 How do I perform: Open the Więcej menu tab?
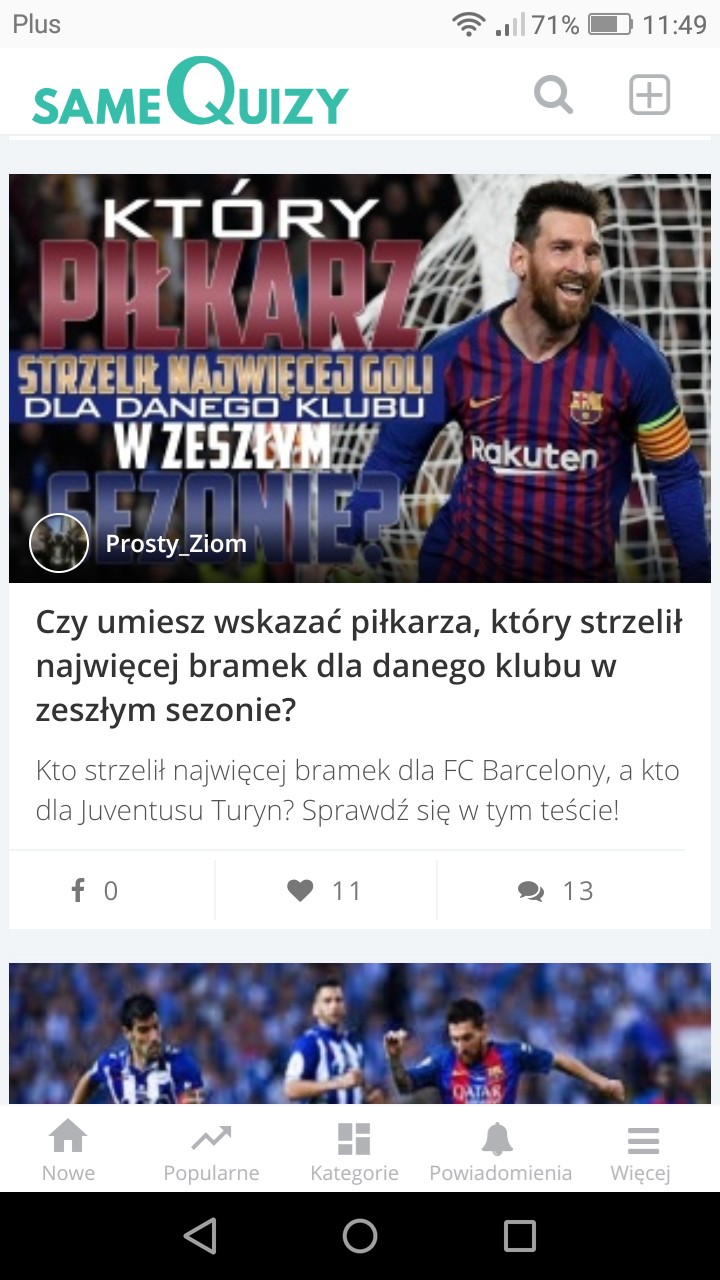[641, 1150]
